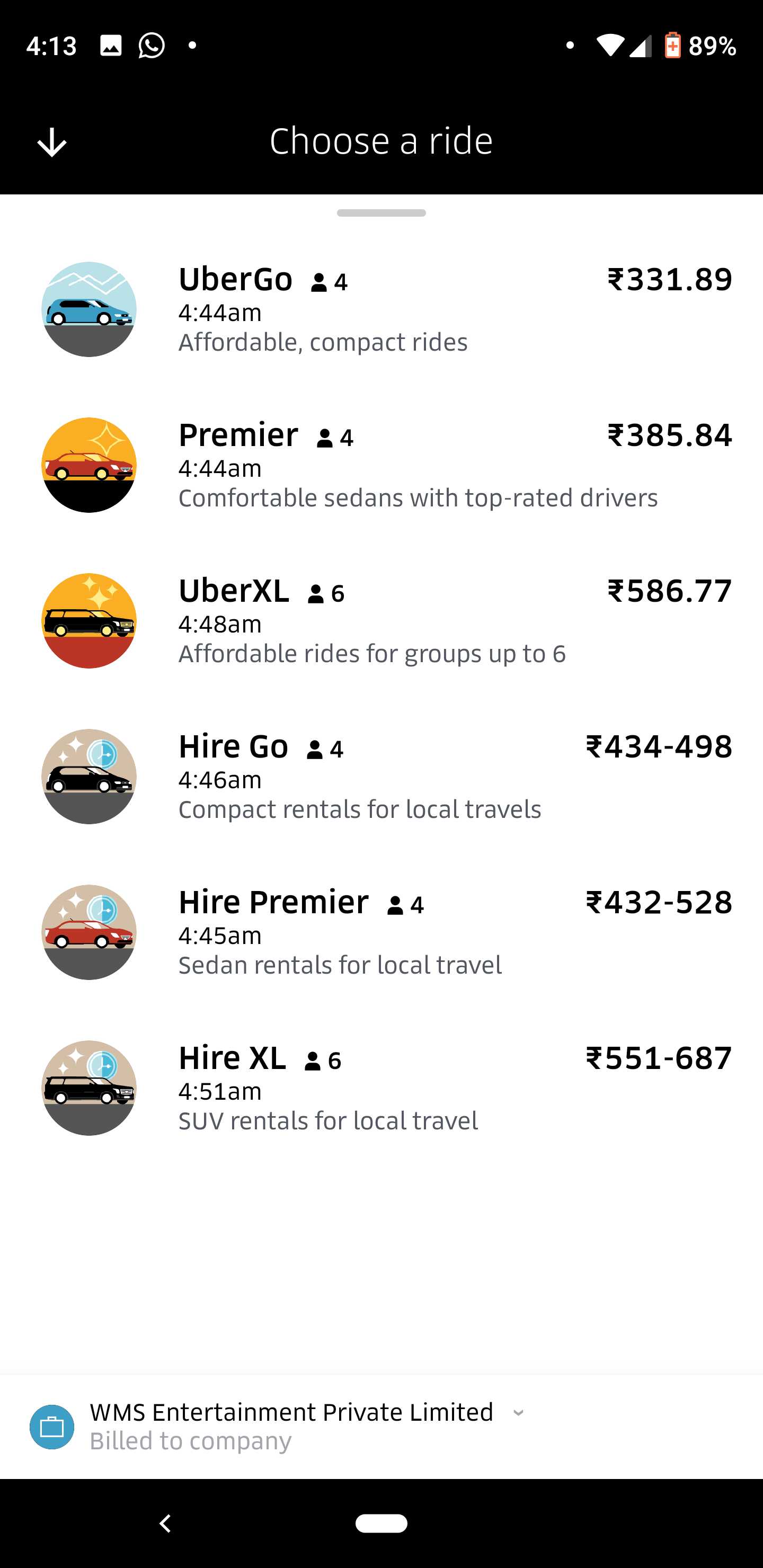Go back using system back button
The width and height of the screenshot is (763, 1568).
165,1524
